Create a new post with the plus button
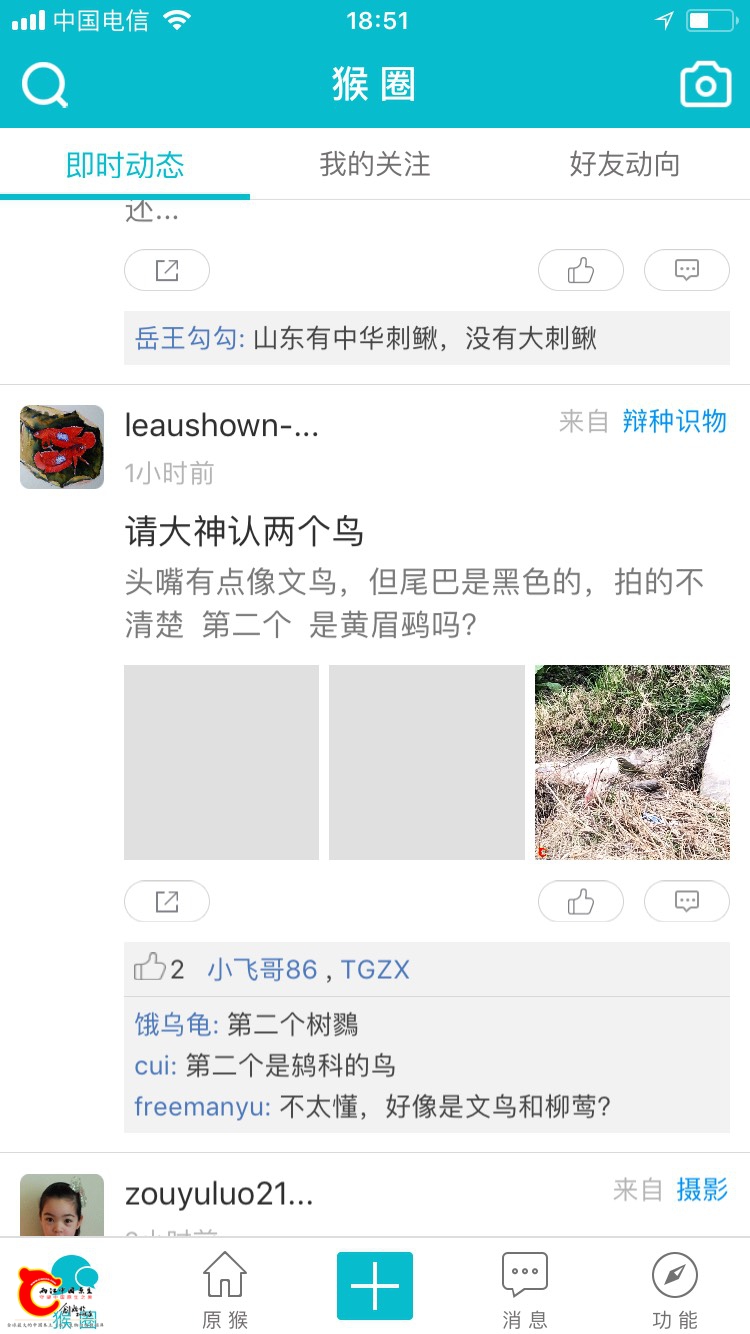 click(x=375, y=1286)
